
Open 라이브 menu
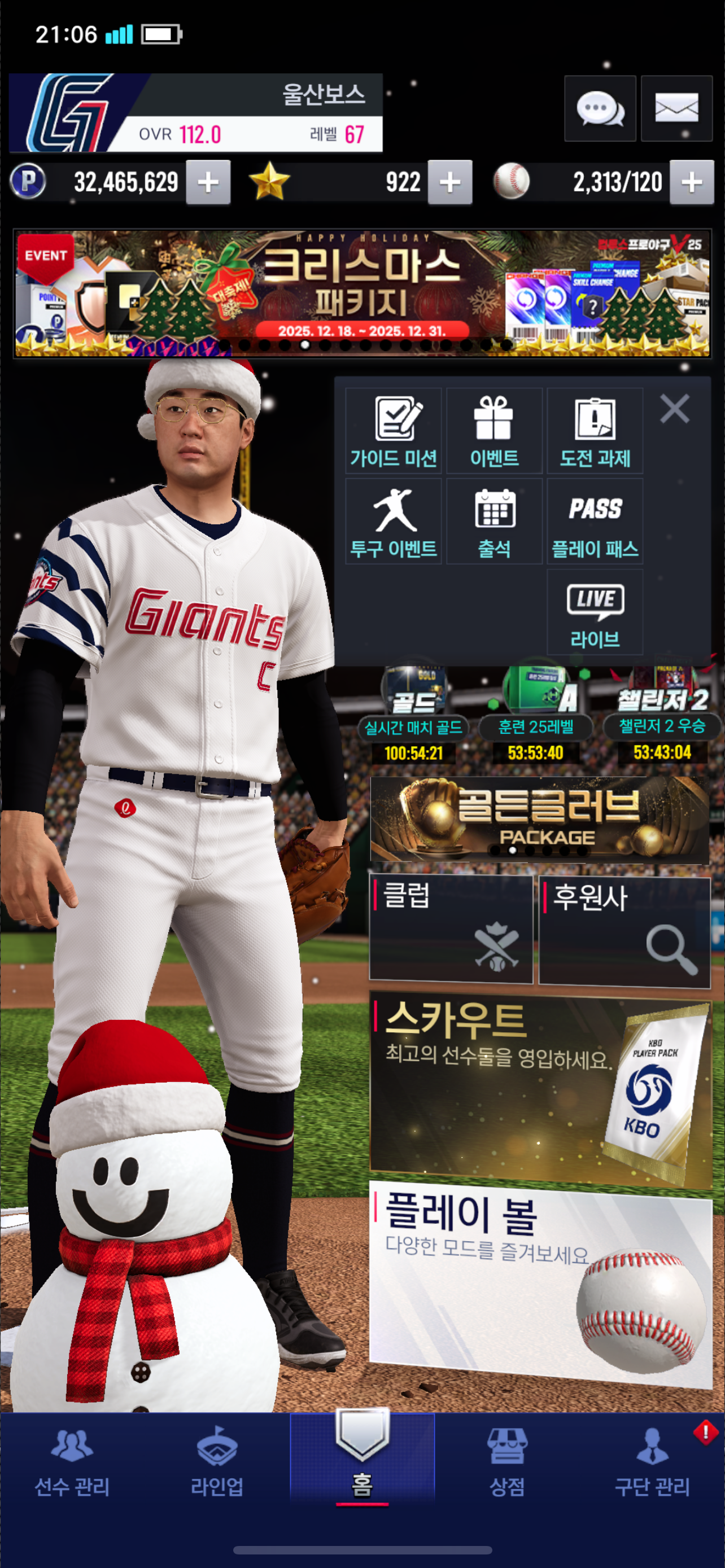tap(595, 612)
